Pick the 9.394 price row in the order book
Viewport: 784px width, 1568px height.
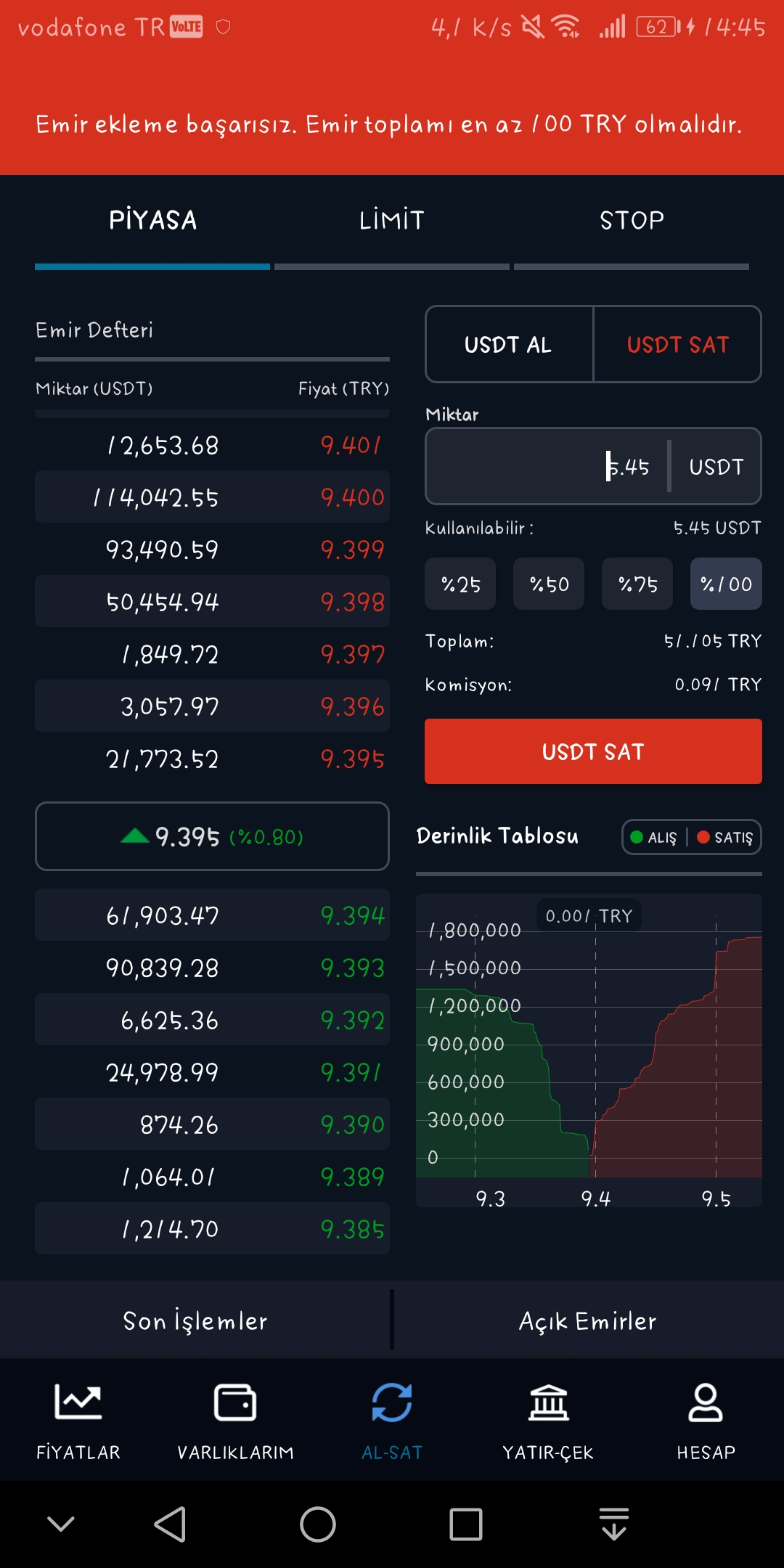[x=212, y=915]
